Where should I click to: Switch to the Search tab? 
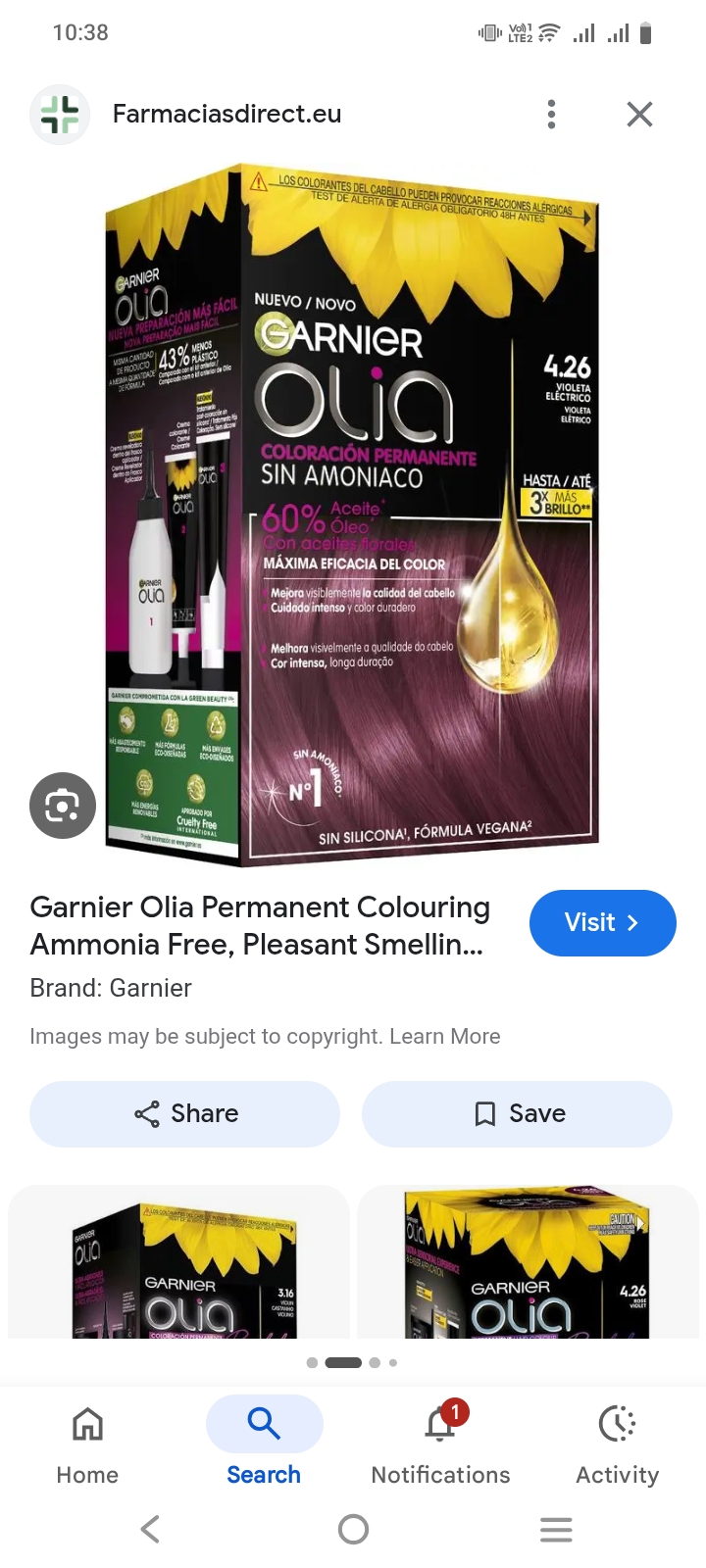(264, 1443)
